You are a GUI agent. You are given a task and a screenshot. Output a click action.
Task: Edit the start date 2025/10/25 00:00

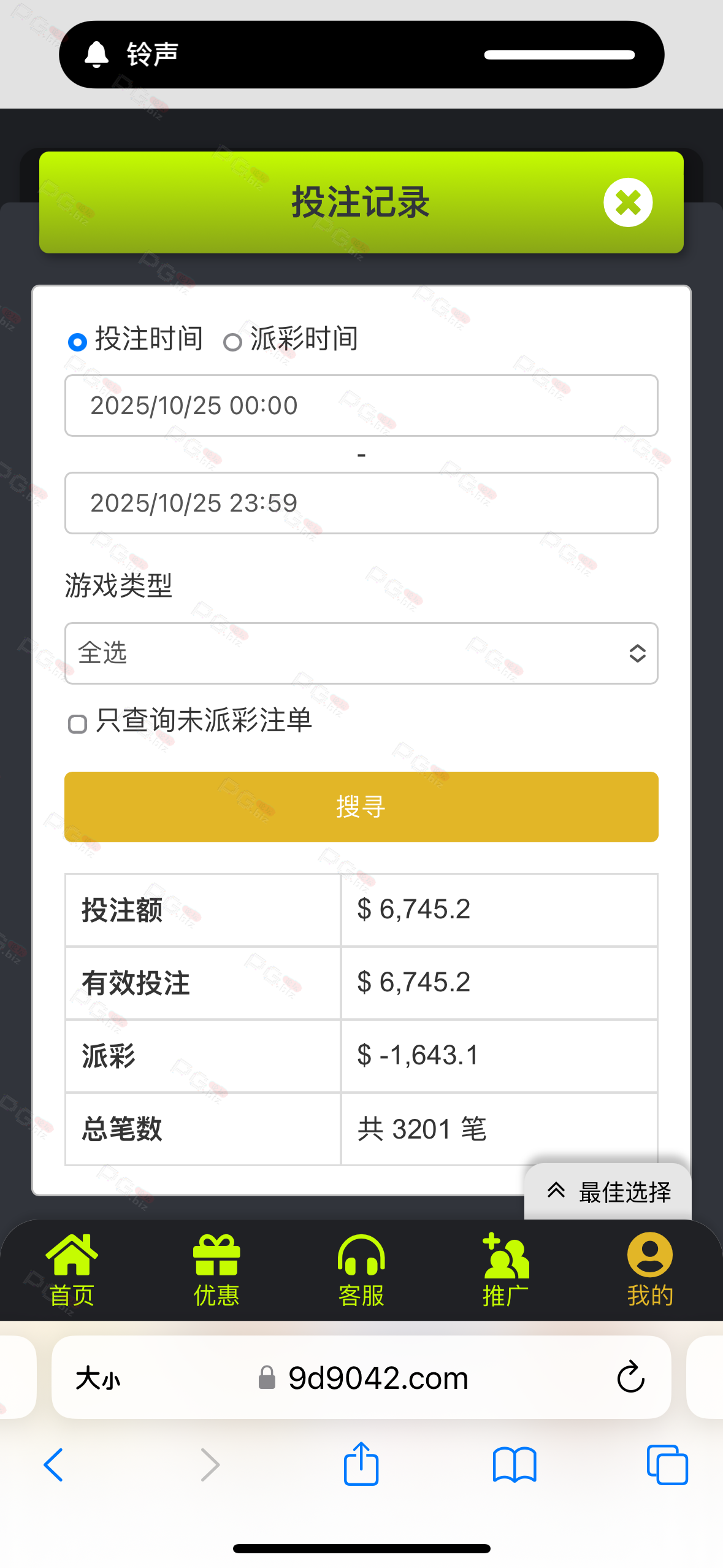[361, 405]
